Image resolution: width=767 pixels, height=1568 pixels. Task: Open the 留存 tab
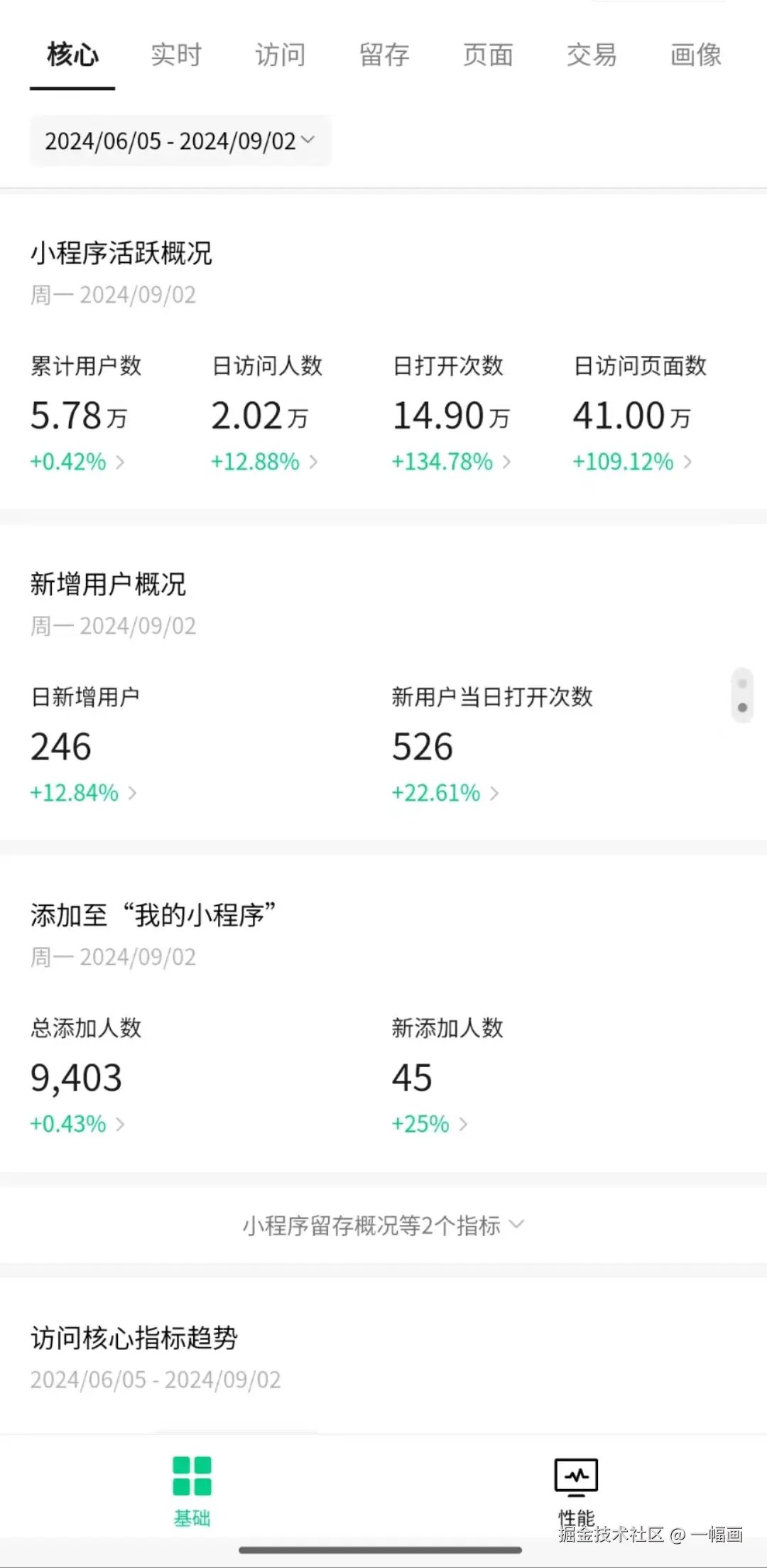[384, 55]
